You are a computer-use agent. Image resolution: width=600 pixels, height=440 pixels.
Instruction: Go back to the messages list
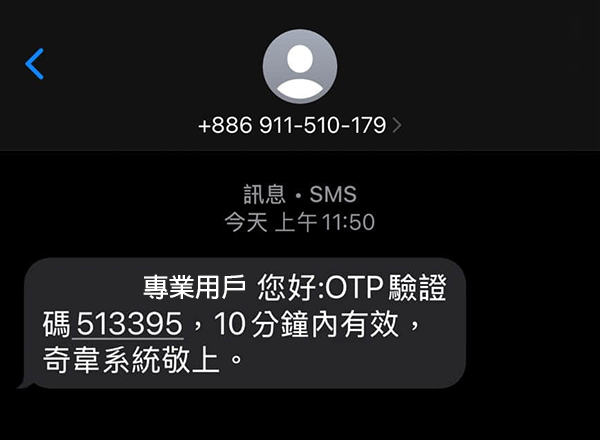(35, 64)
